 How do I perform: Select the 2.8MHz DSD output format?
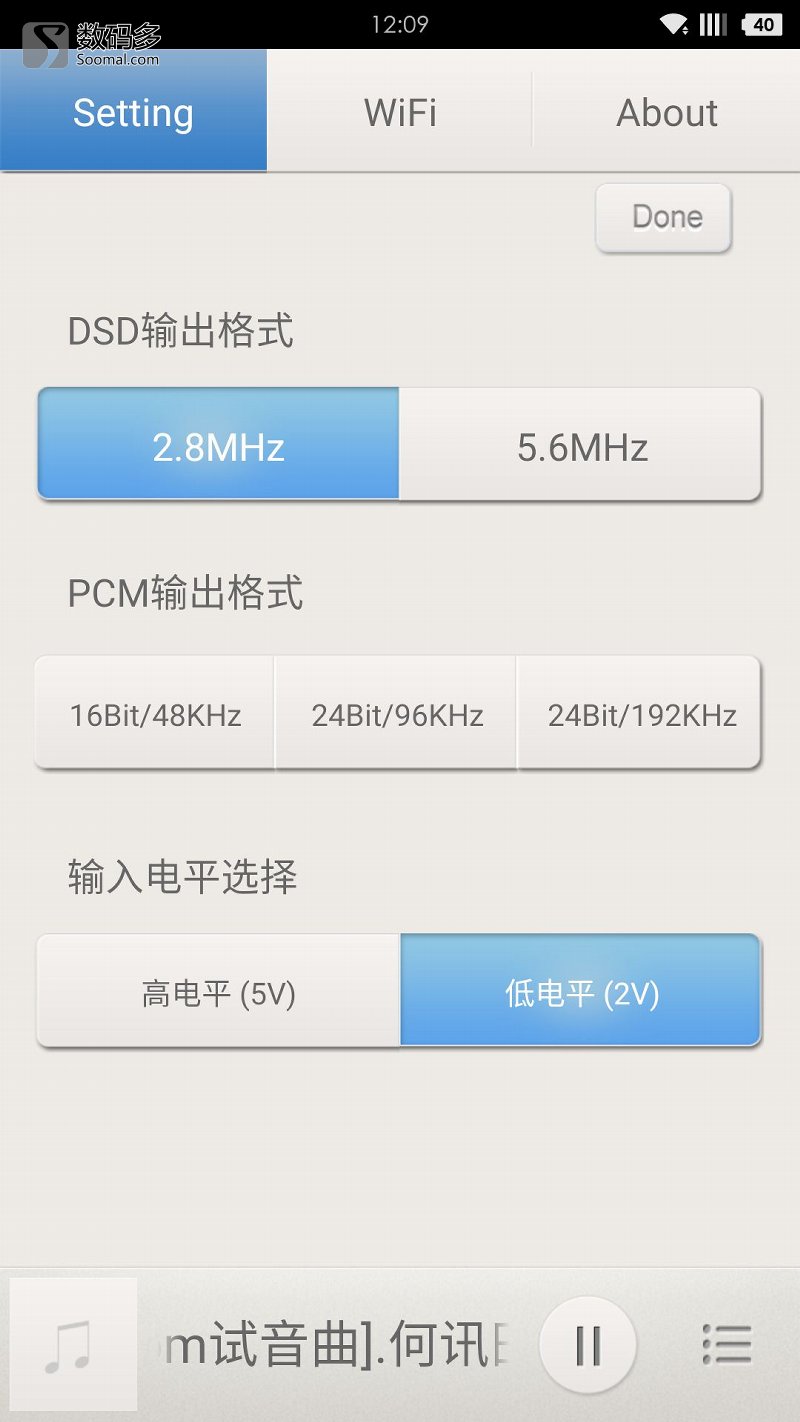click(217, 443)
